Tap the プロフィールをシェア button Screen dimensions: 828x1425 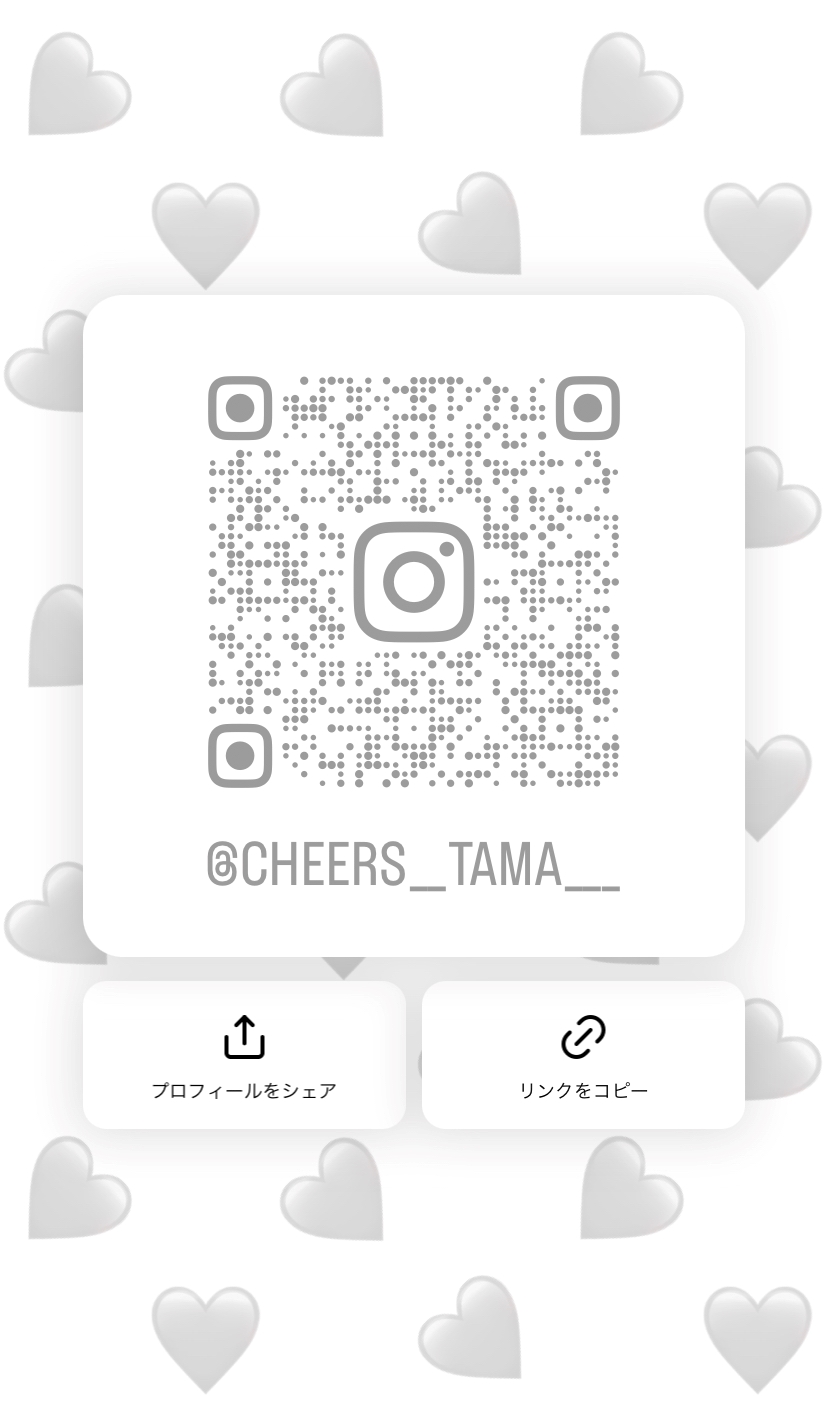coord(244,1055)
